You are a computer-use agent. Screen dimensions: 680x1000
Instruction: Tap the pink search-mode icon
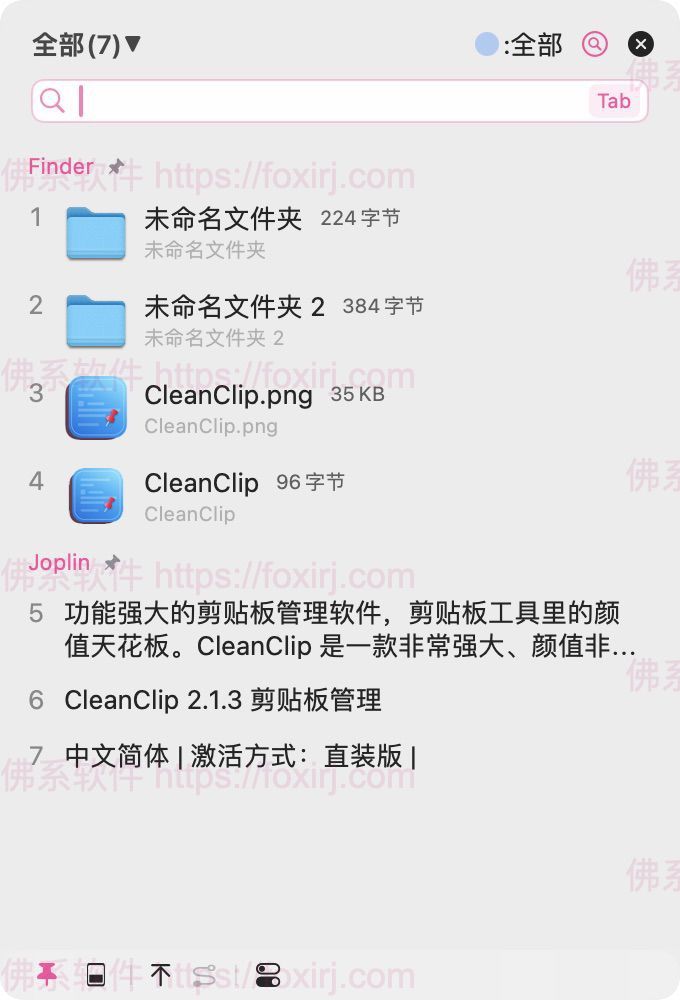coord(595,44)
